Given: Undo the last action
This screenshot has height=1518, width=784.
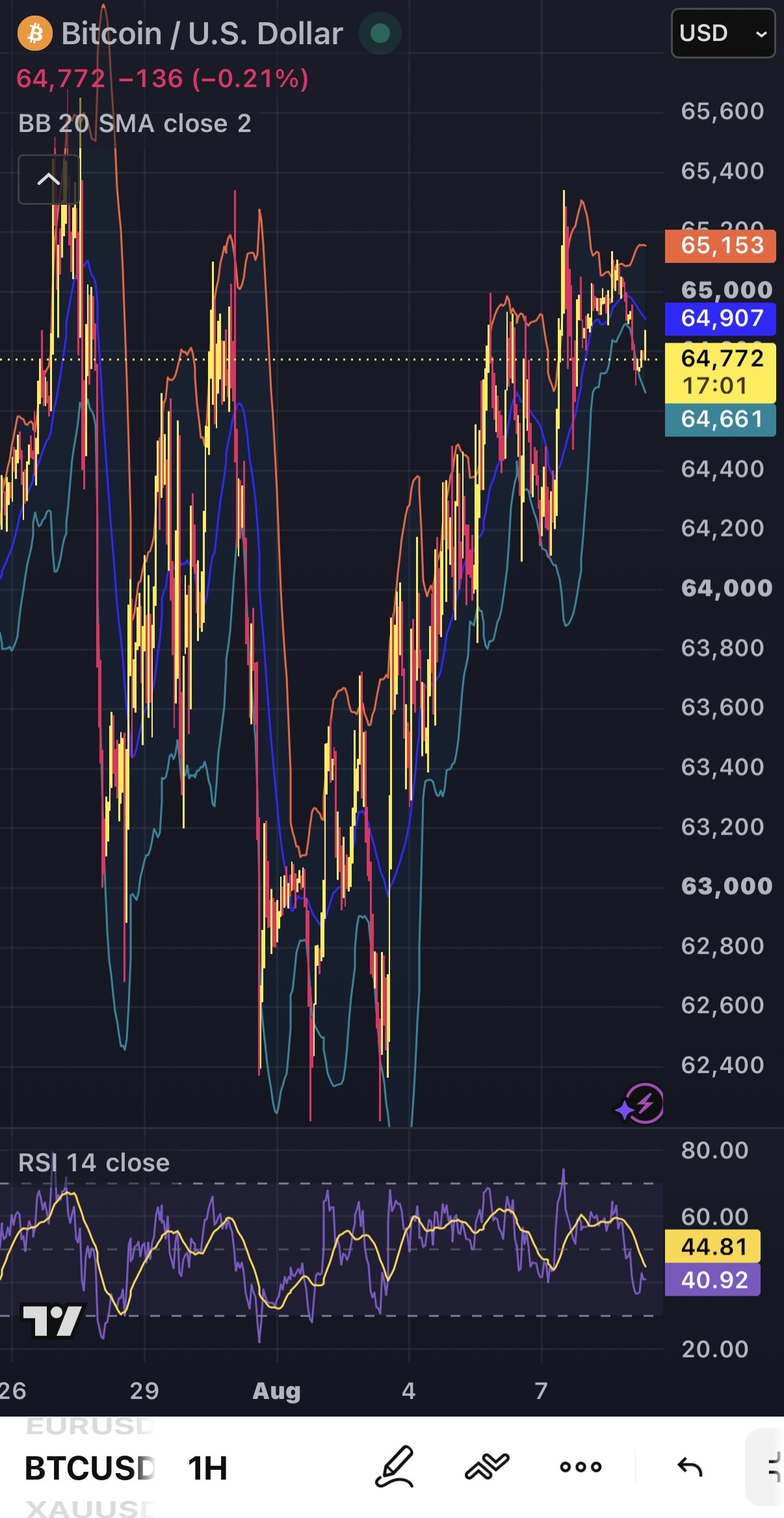Looking at the screenshot, I should point(690,1467).
